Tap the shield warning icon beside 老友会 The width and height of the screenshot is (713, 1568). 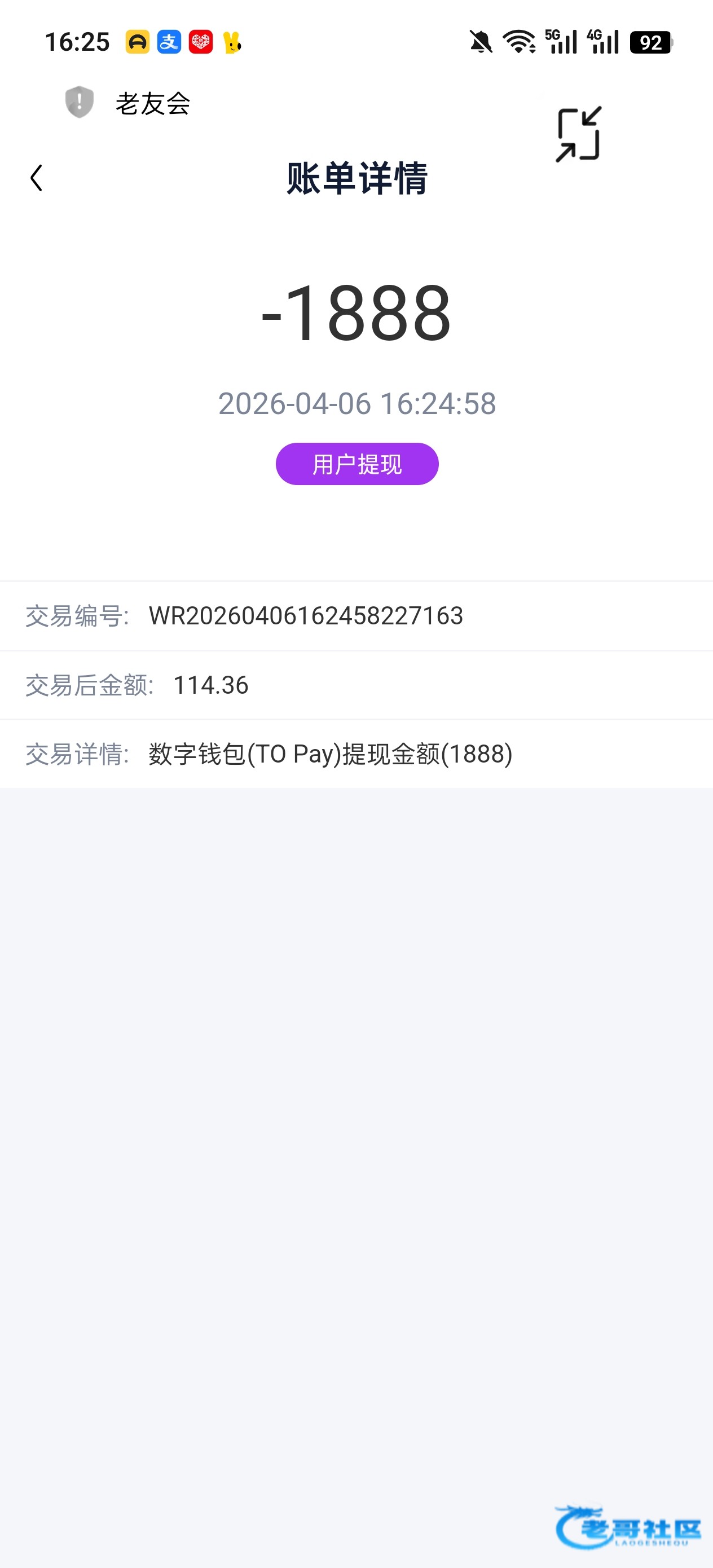[79, 102]
